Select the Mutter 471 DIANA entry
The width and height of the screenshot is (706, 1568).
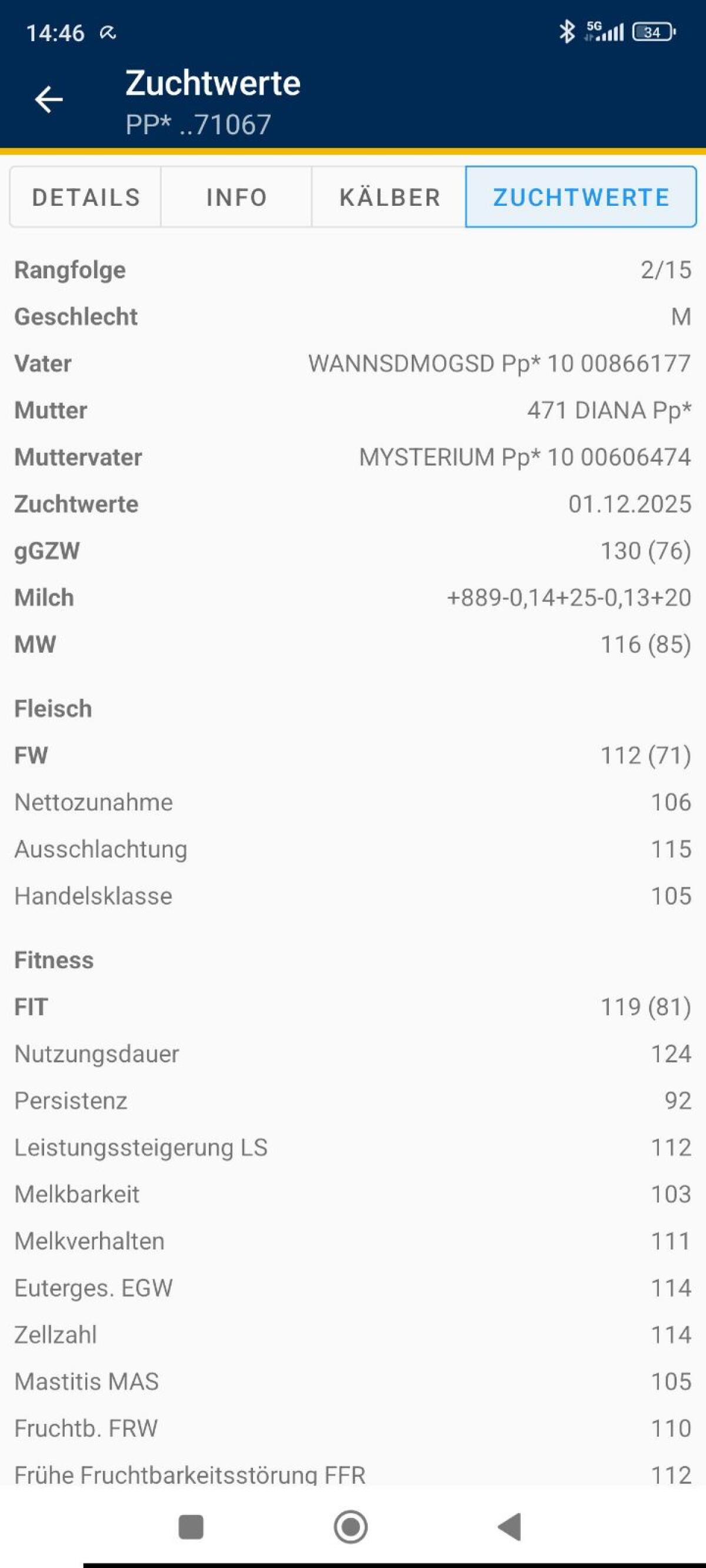(x=608, y=410)
